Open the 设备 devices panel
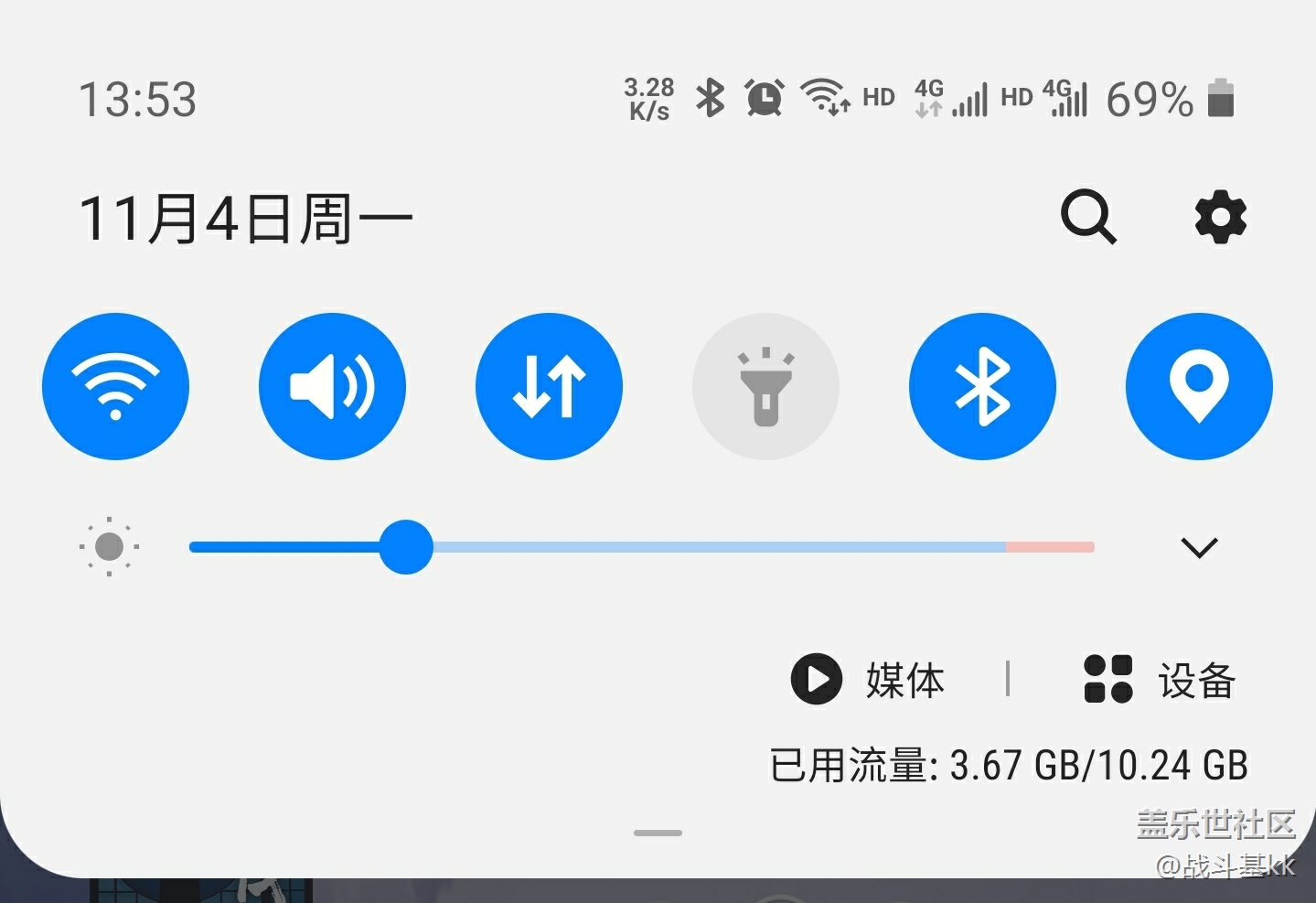 [1160, 680]
